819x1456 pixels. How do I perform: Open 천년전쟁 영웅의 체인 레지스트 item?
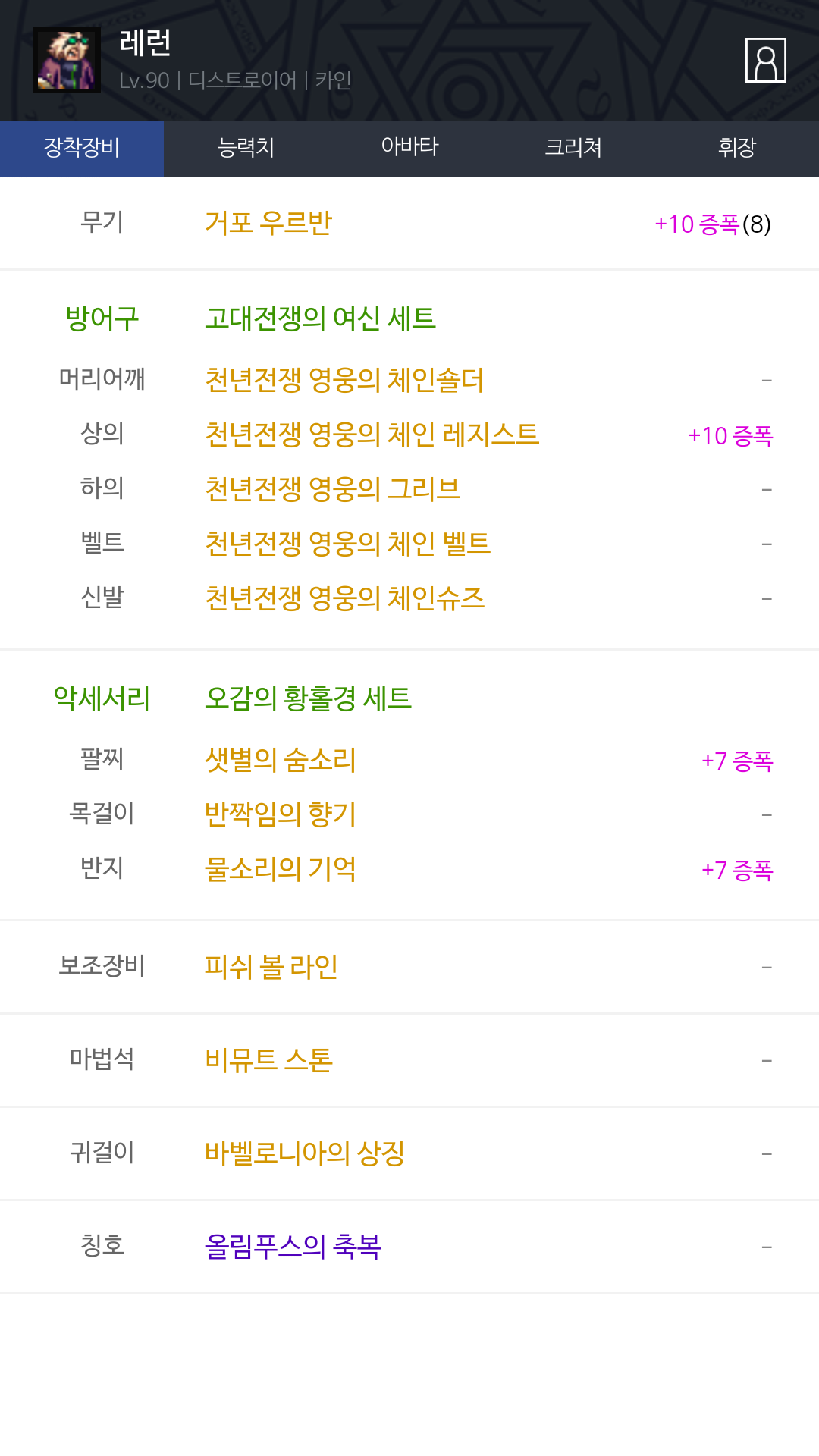(x=372, y=435)
